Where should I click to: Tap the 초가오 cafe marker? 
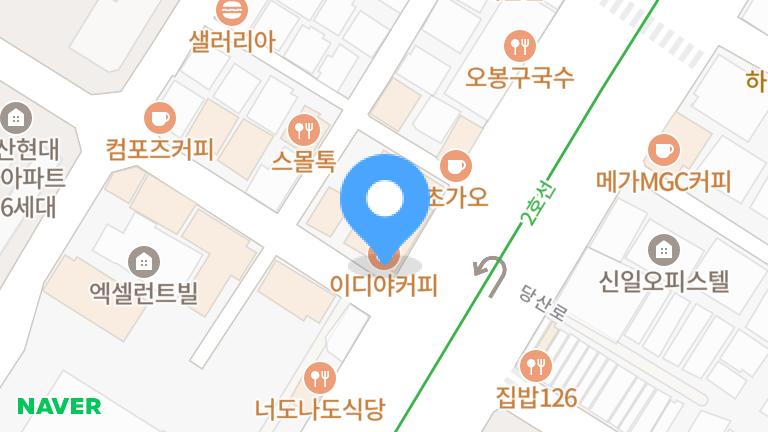point(455,165)
